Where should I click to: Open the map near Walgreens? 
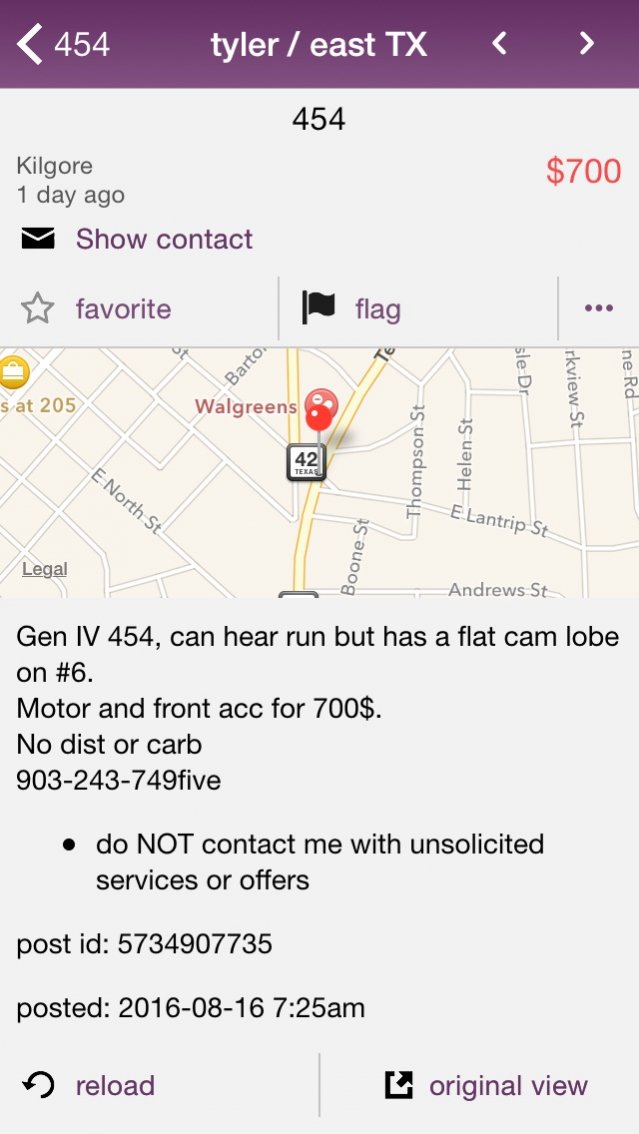[x=320, y=472]
